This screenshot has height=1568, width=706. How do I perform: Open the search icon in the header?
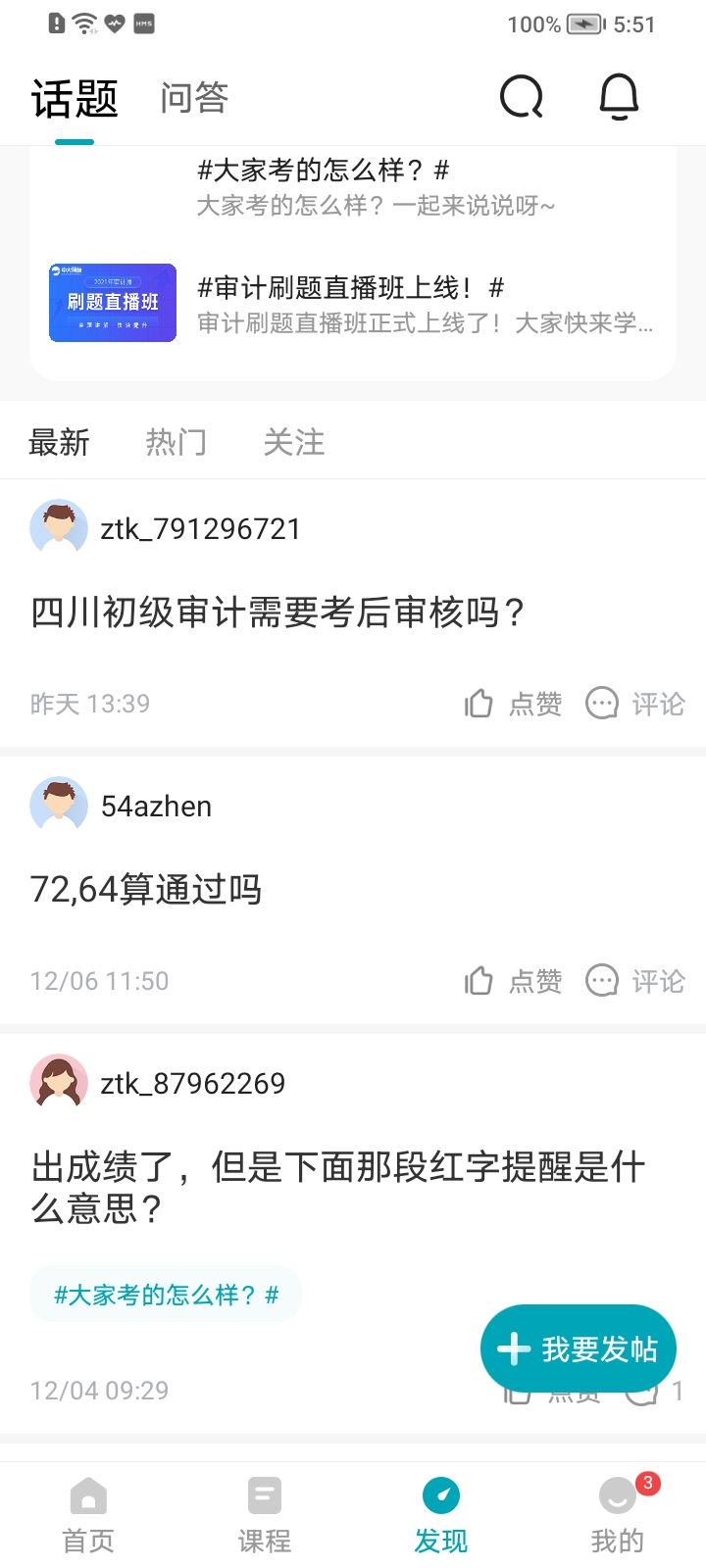pyautogui.click(x=521, y=97)
